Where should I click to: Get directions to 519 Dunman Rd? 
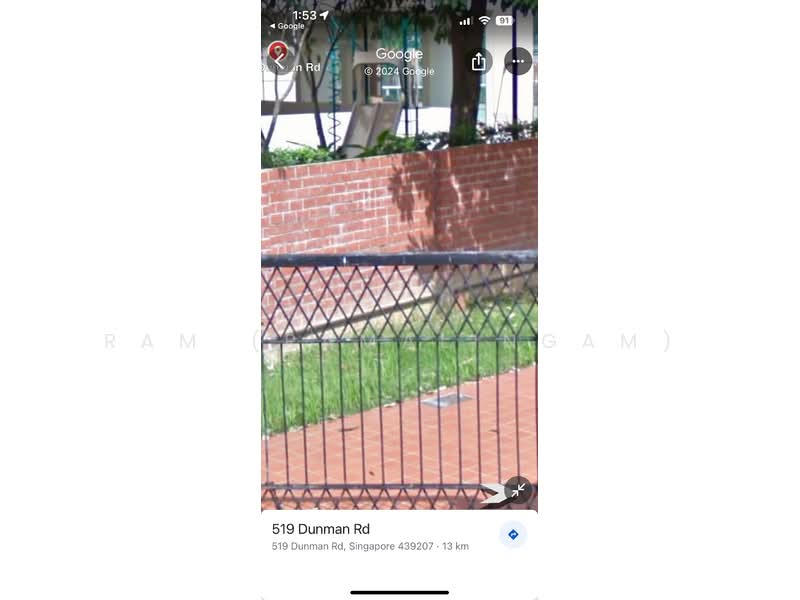click(x=513, y=535)
